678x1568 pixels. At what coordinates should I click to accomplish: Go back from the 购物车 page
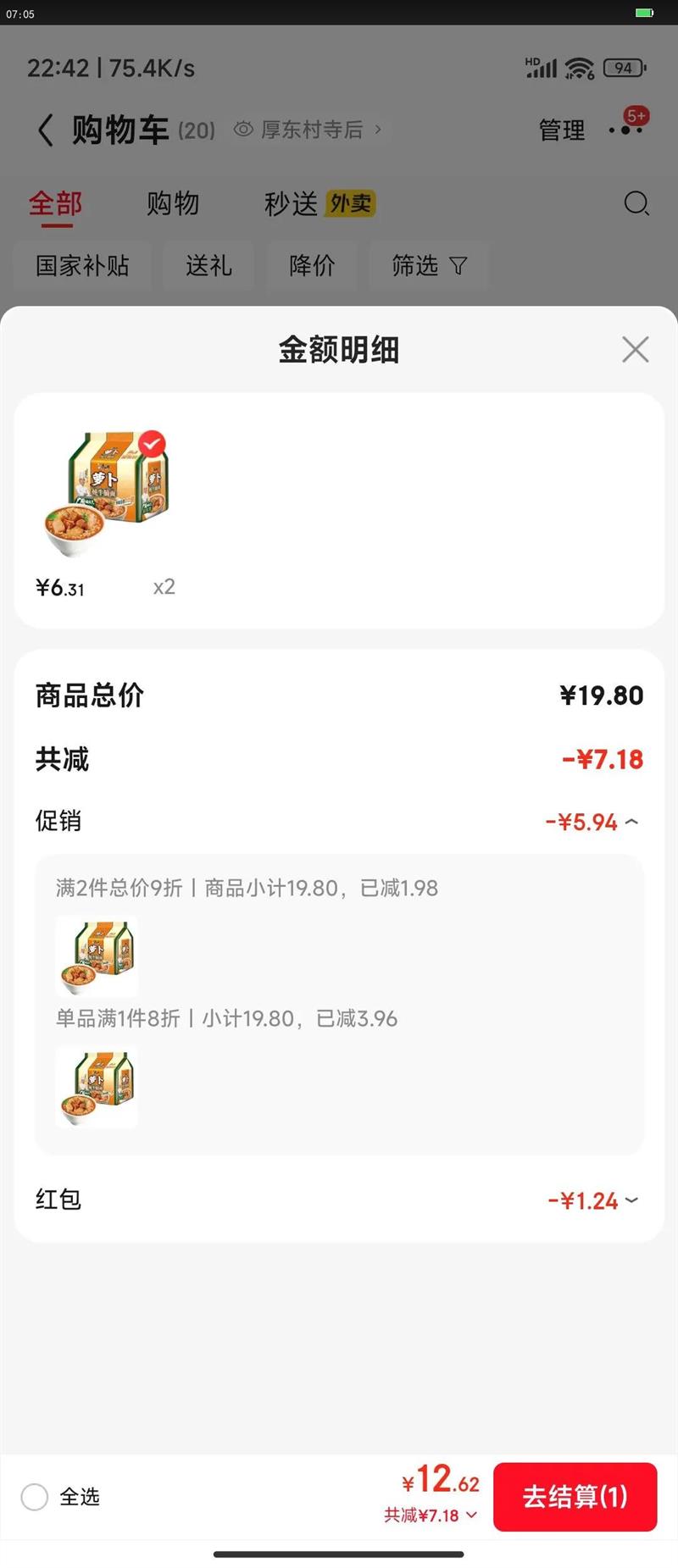coord(46,130)
